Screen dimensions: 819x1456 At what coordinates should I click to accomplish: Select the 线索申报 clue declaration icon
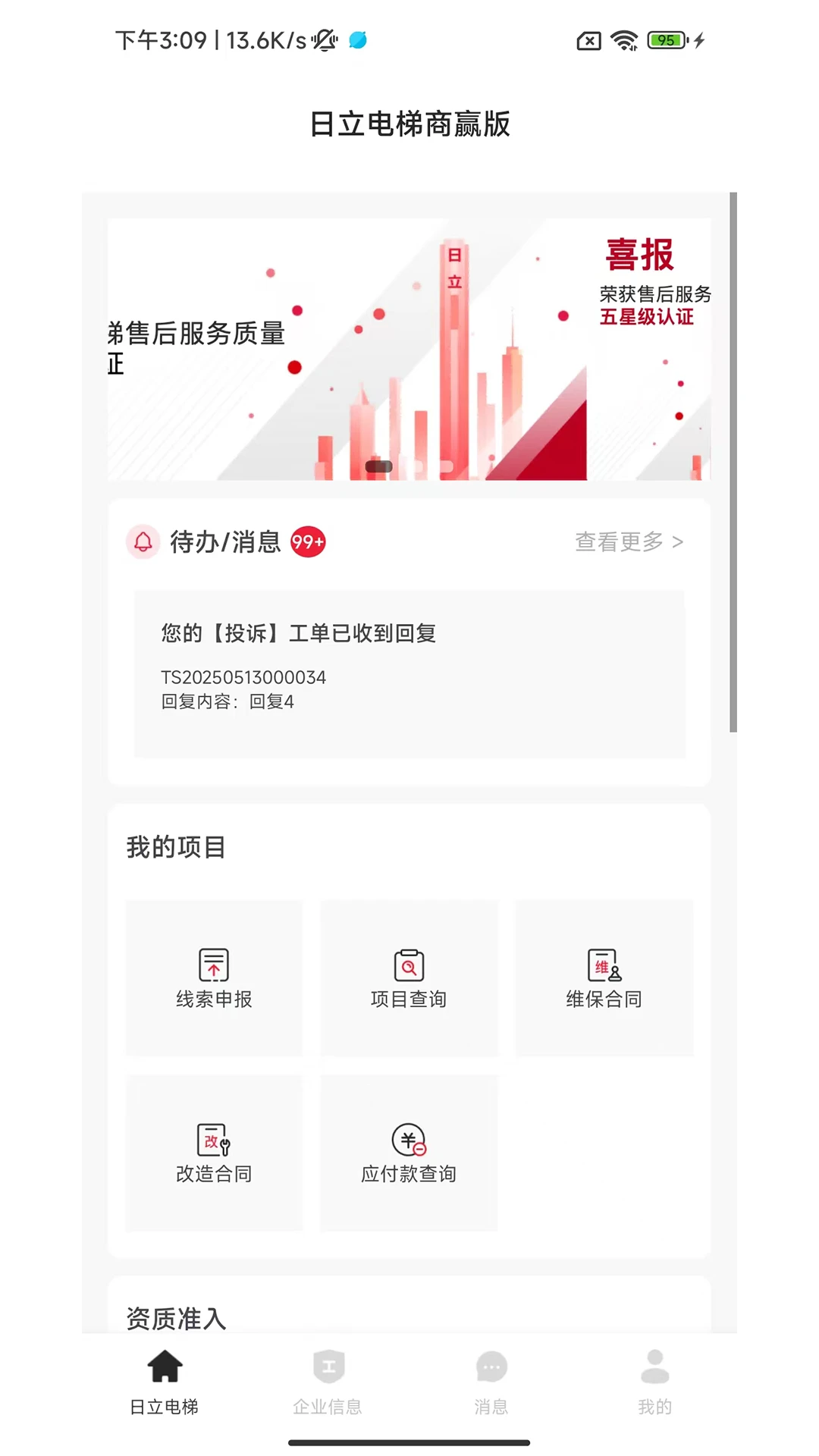[214, 965]
